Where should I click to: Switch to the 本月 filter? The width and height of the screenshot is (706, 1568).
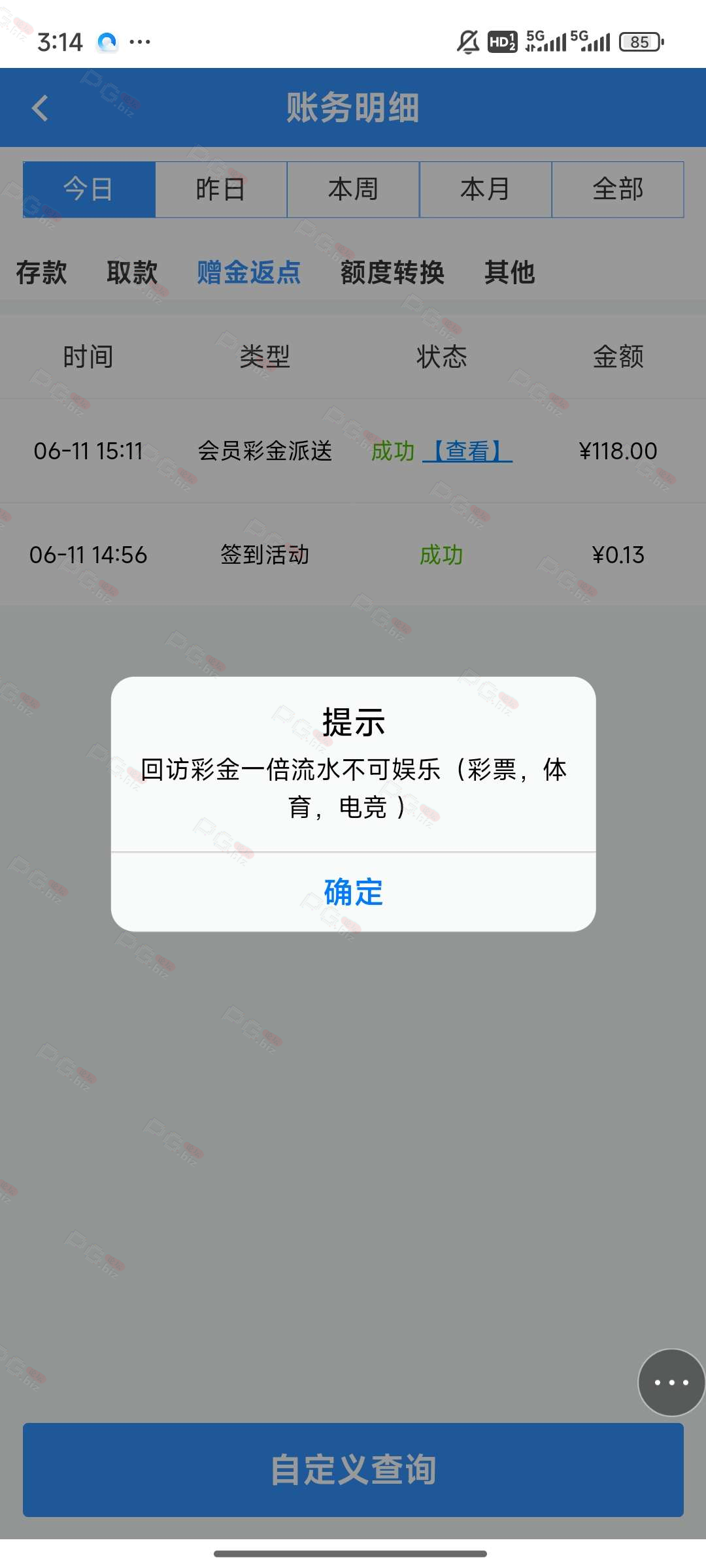pos(486,189)
